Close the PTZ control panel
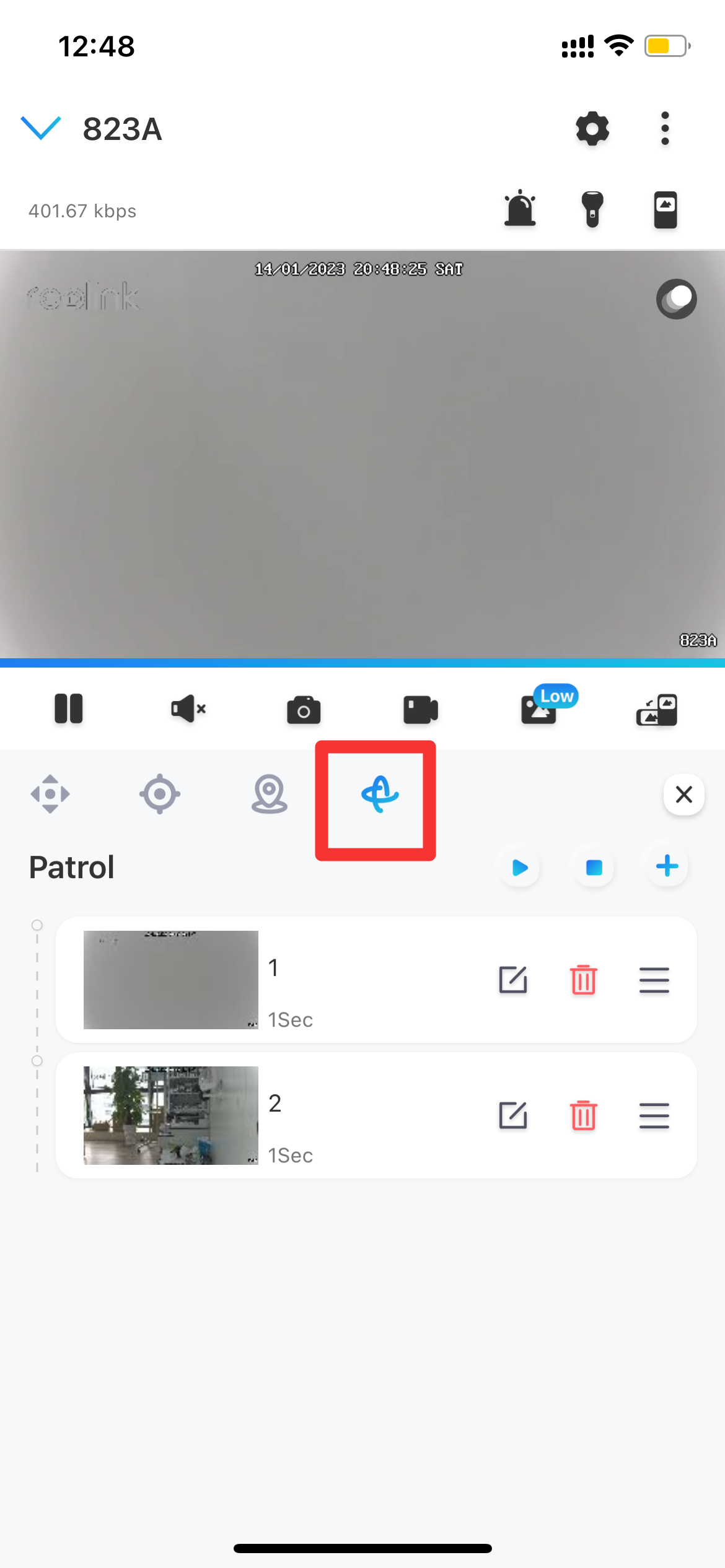Viewport: 725px width, 1568px height. tap(683, 794)
